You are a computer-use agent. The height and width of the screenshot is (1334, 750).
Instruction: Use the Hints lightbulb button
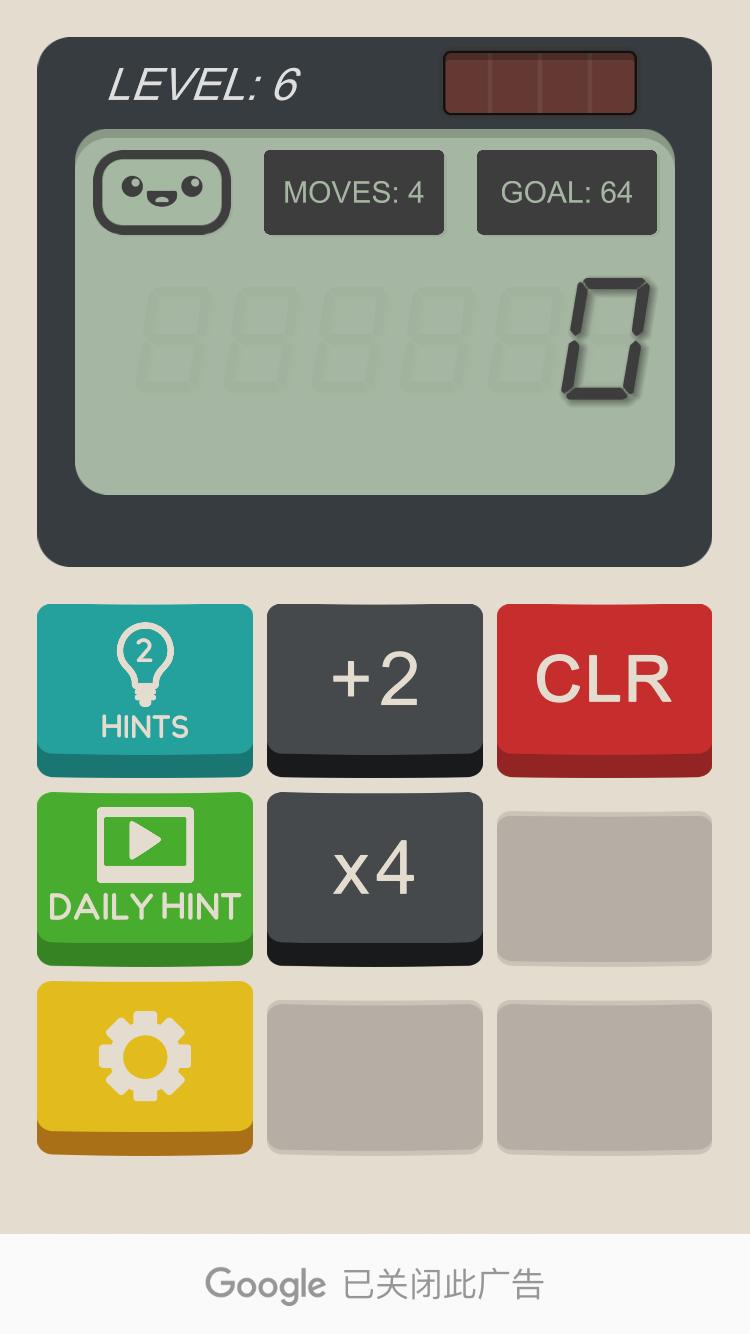pyautogui.click(x=145, y=681)
